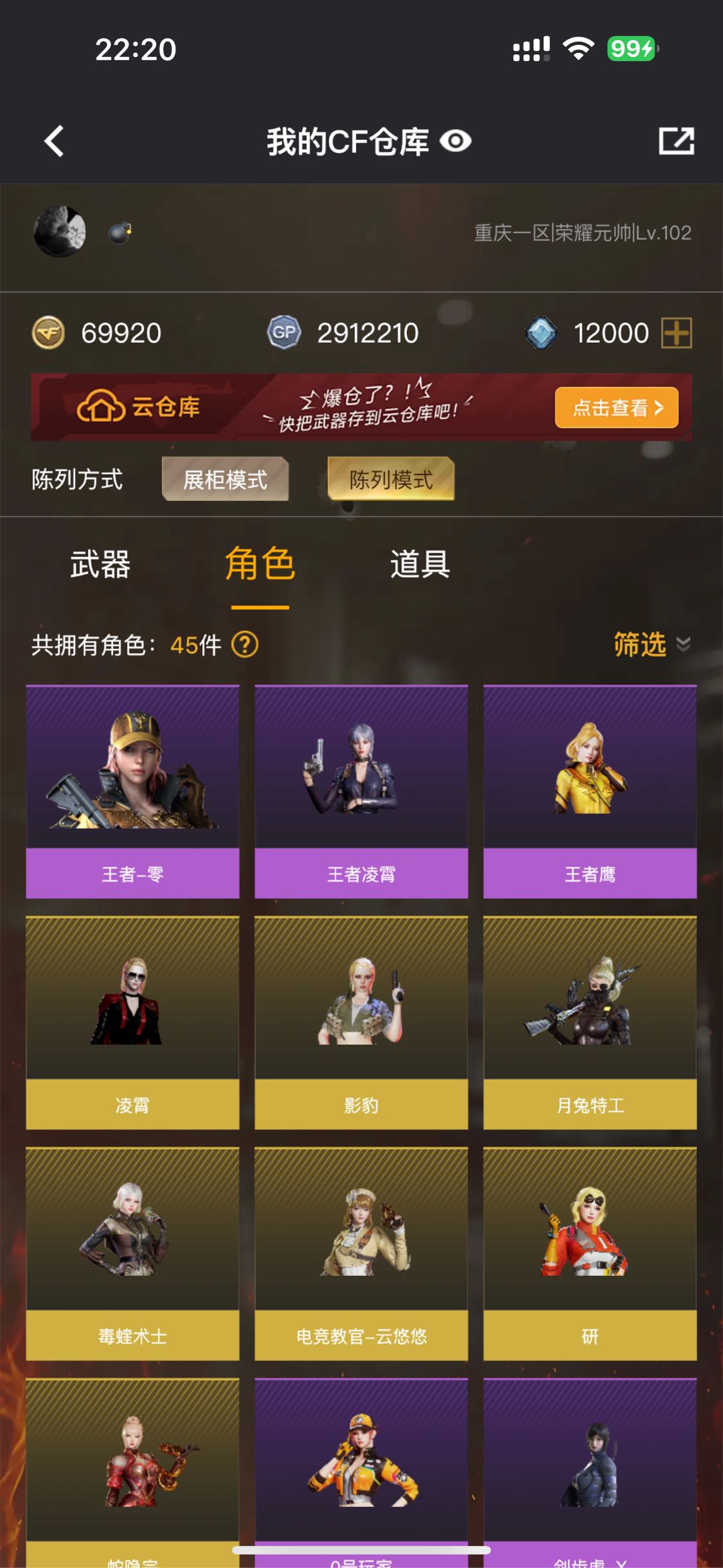Image resolution: width=723 pixels, height=1568 pixels.
Task: Toggle warehouse visibility eye icon
Action: [456, 141]
